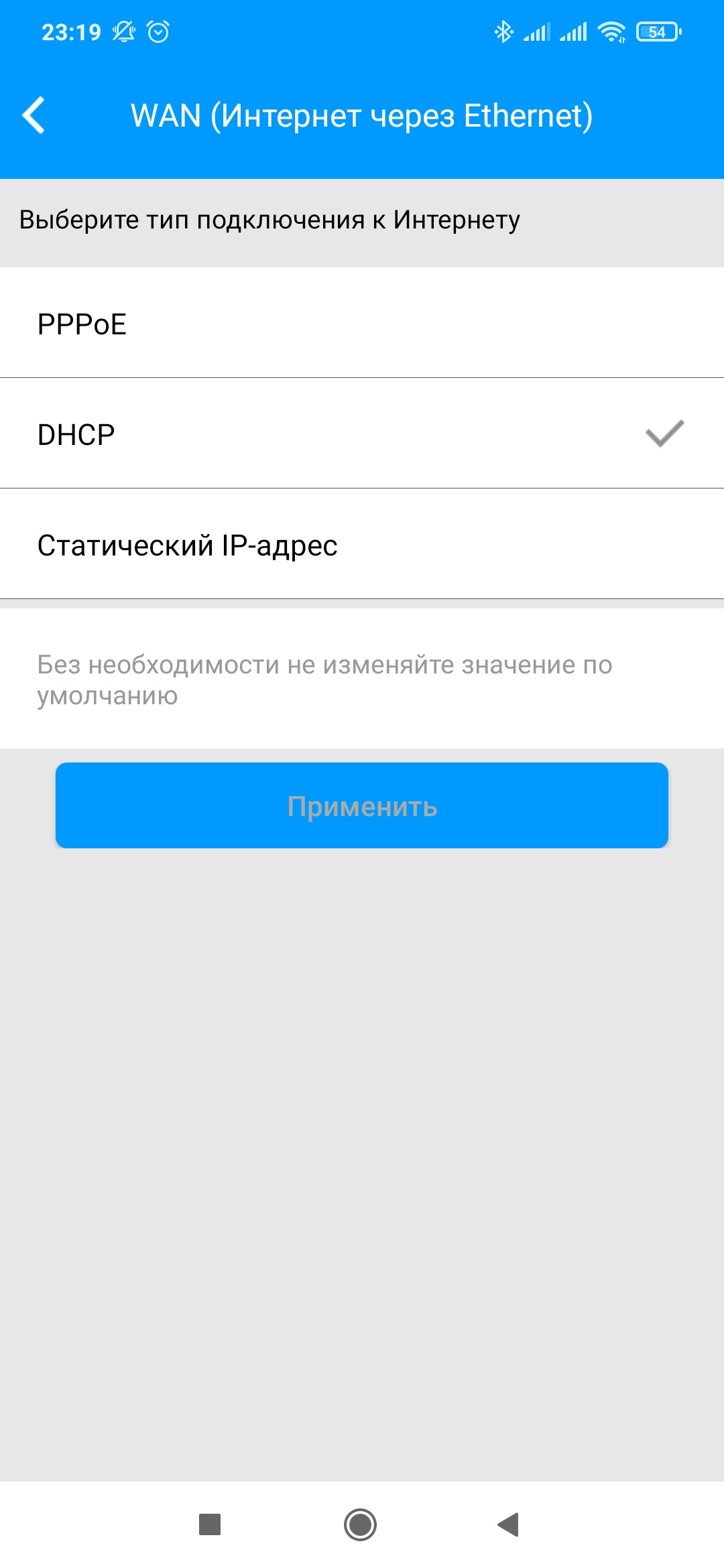Tap the Применить button

362,805
